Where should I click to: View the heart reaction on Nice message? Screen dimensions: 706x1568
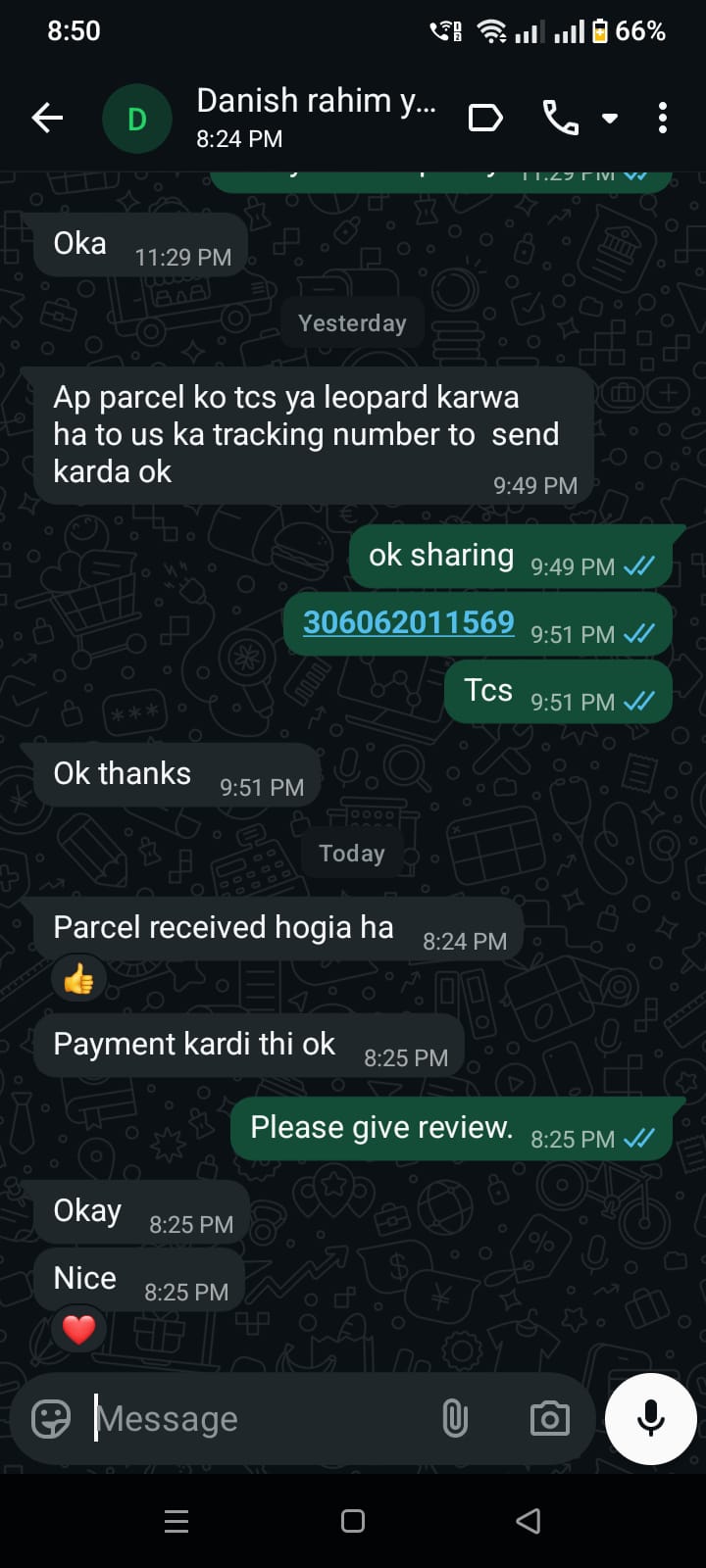point(78,1329)
